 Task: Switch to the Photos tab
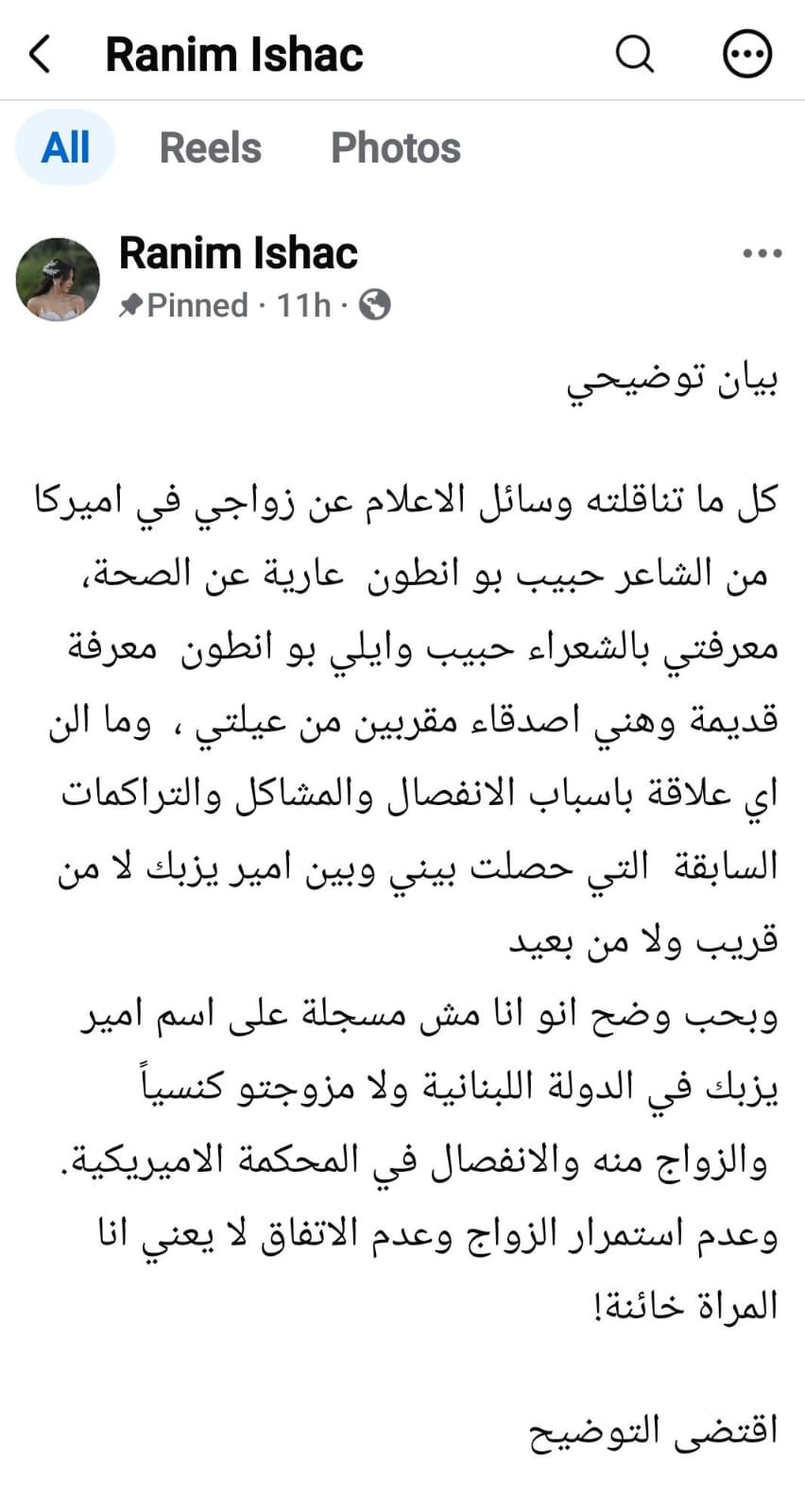[396, 147]
